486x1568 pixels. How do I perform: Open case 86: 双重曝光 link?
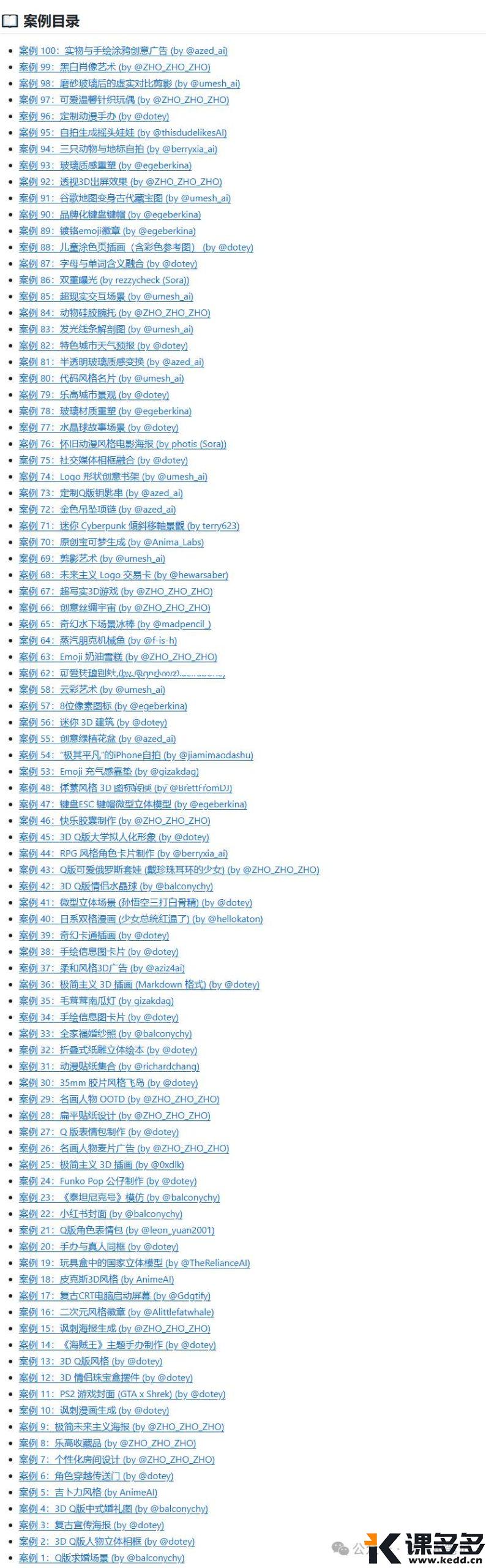pyautogui.click(x=103, y=281)
